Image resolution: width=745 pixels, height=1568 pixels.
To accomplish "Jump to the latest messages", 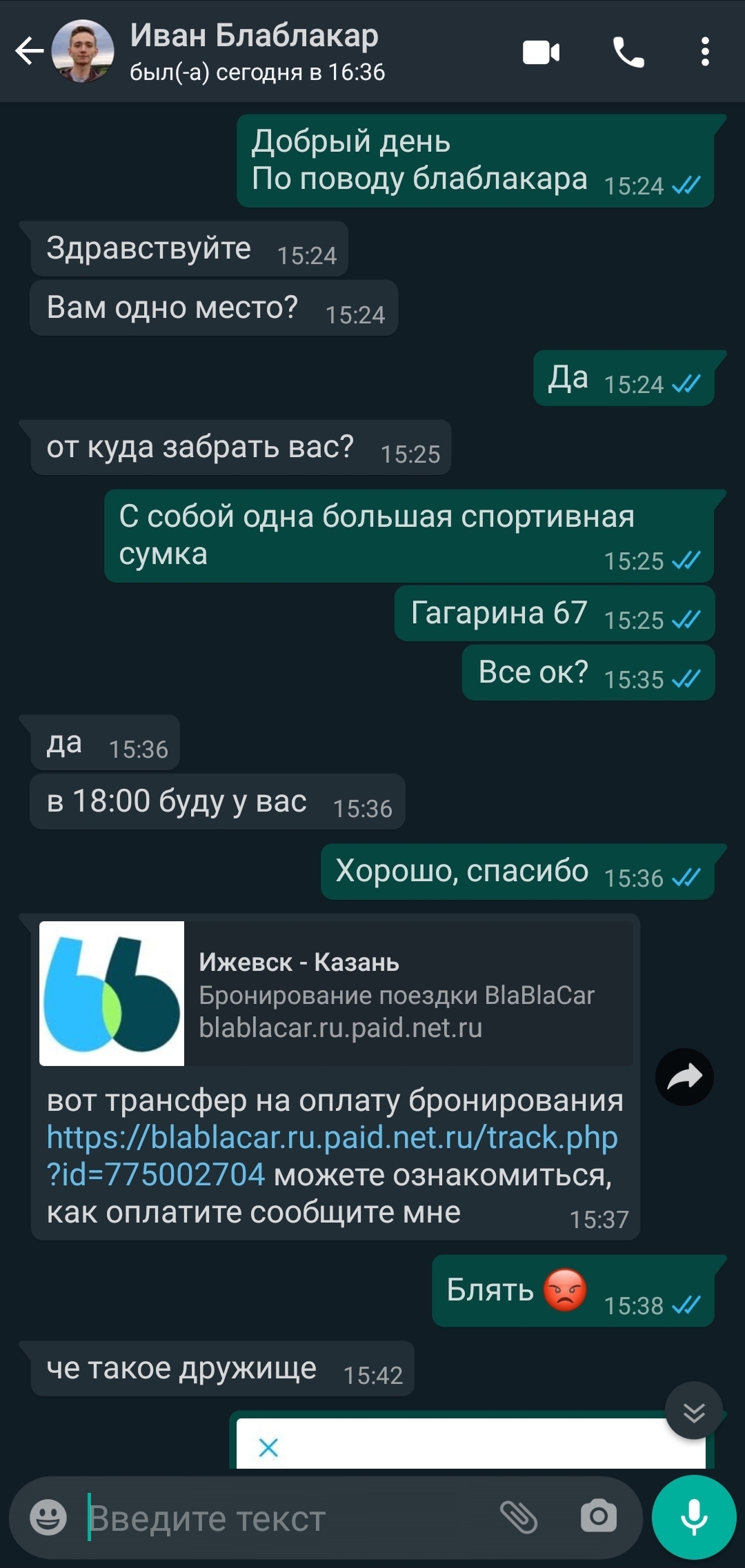I will pos(693,1411).
